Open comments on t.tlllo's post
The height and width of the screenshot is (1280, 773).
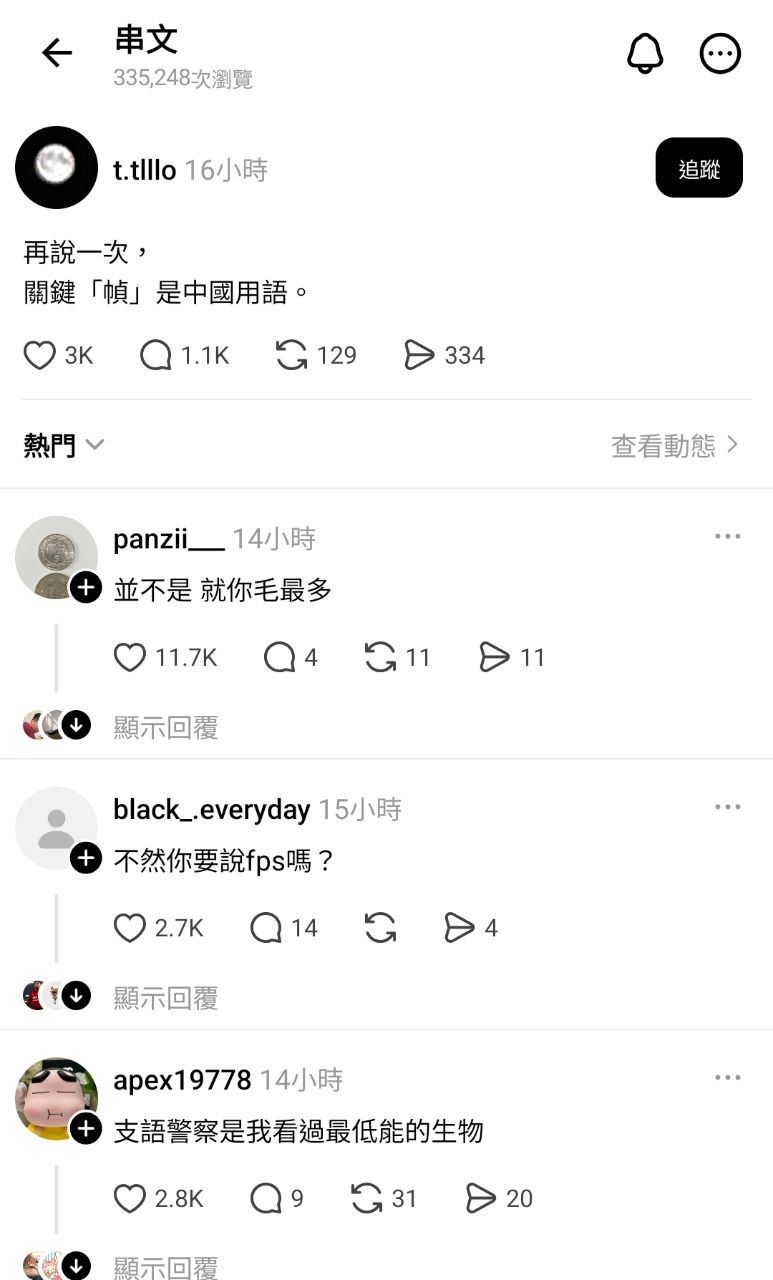tap(156, 355)
